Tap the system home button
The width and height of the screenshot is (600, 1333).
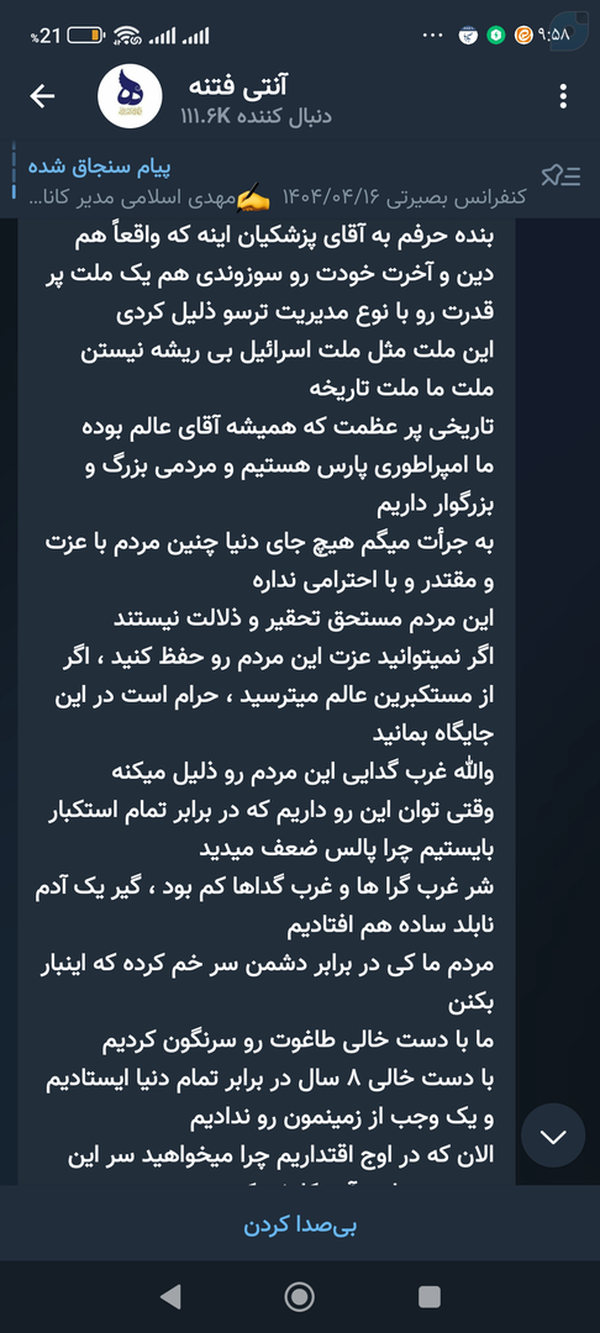(x=299, y=1297)
